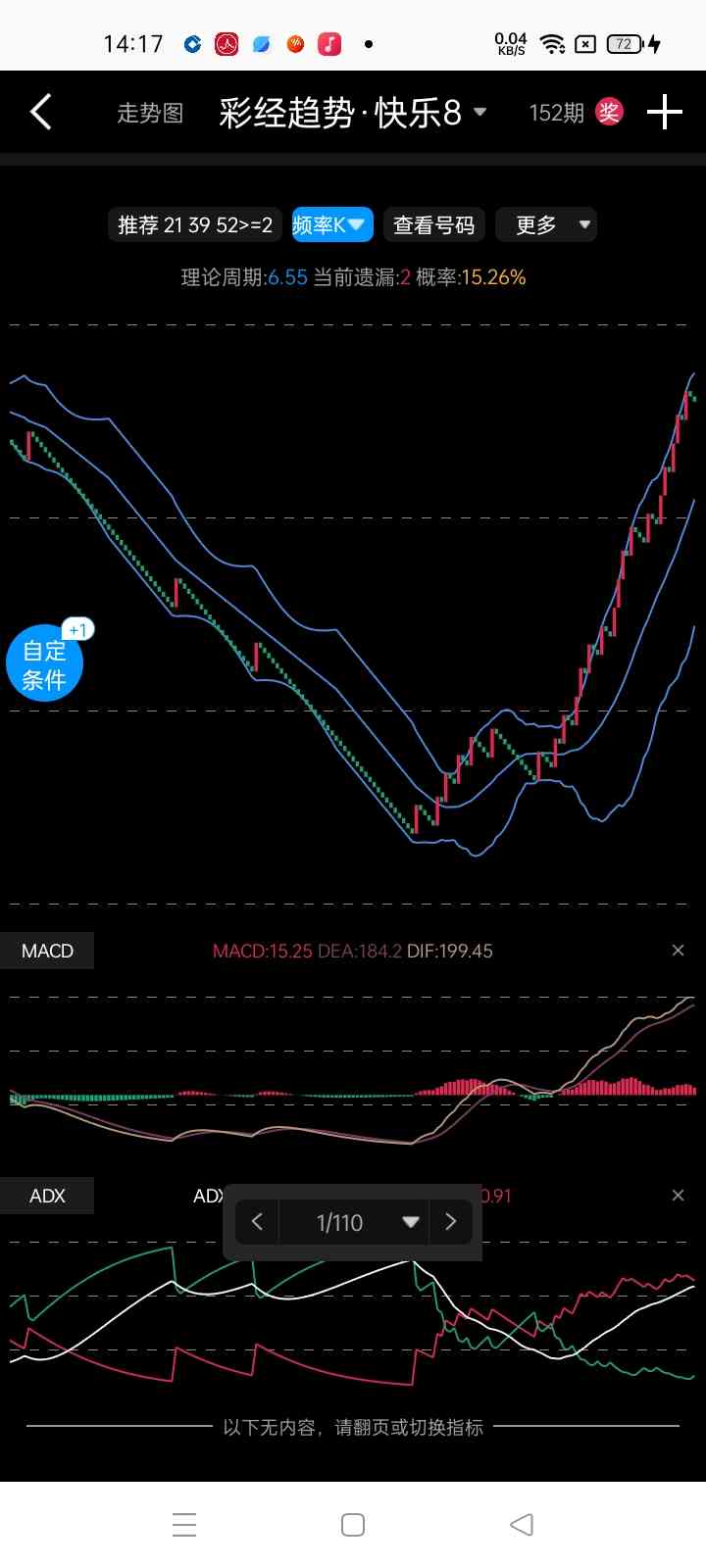The height and width of the screenshot is (1568, 706).
Task: Go to the next page in the pager
Action: point(451,1222)
